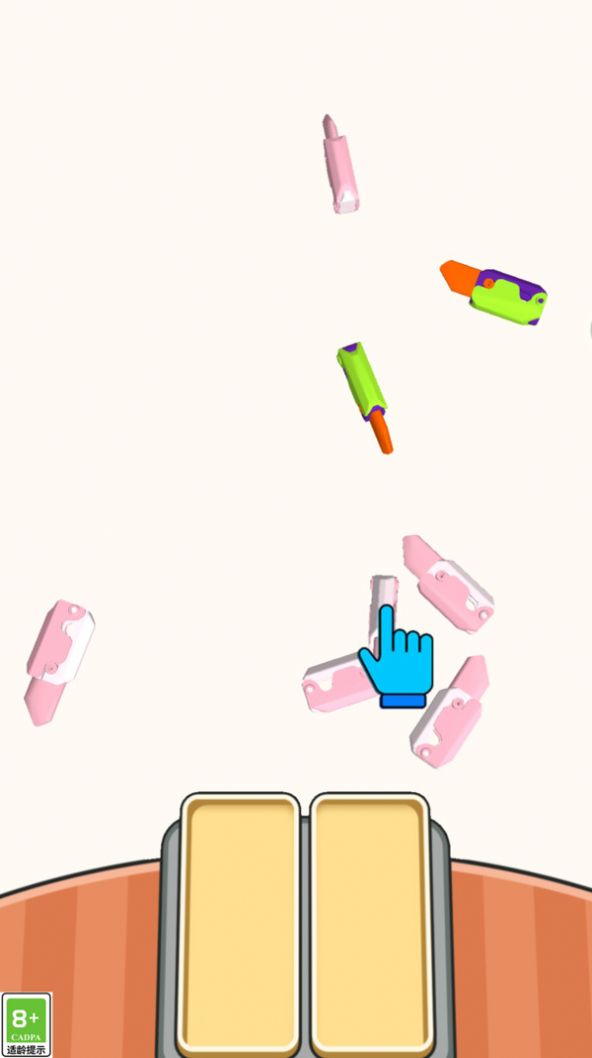Select the slim green knife with the orange blade pointing down
592x1058 pixels.
[365, 397]
